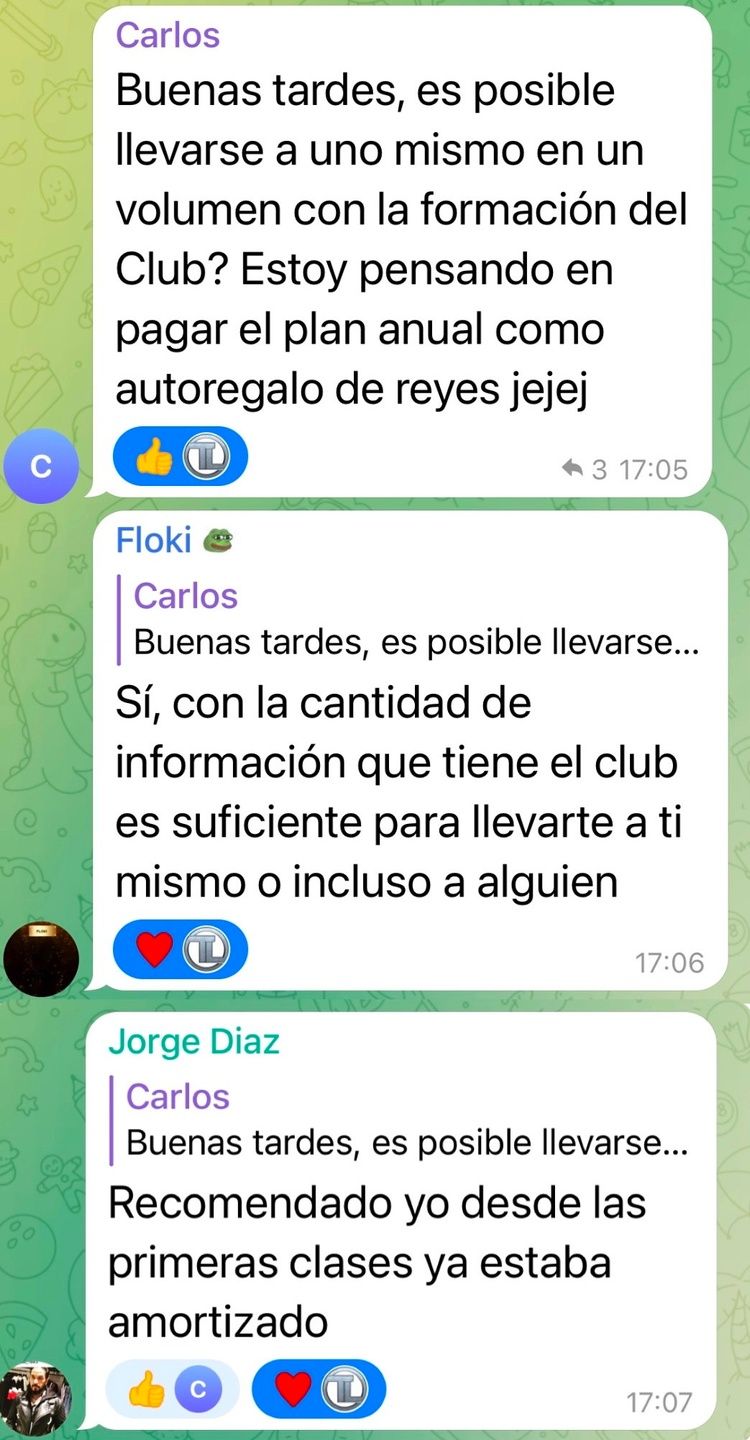The image size is (750, 1440).
Task: Tap the heart reaction on Floki's message
Action: tap(180, 949)
